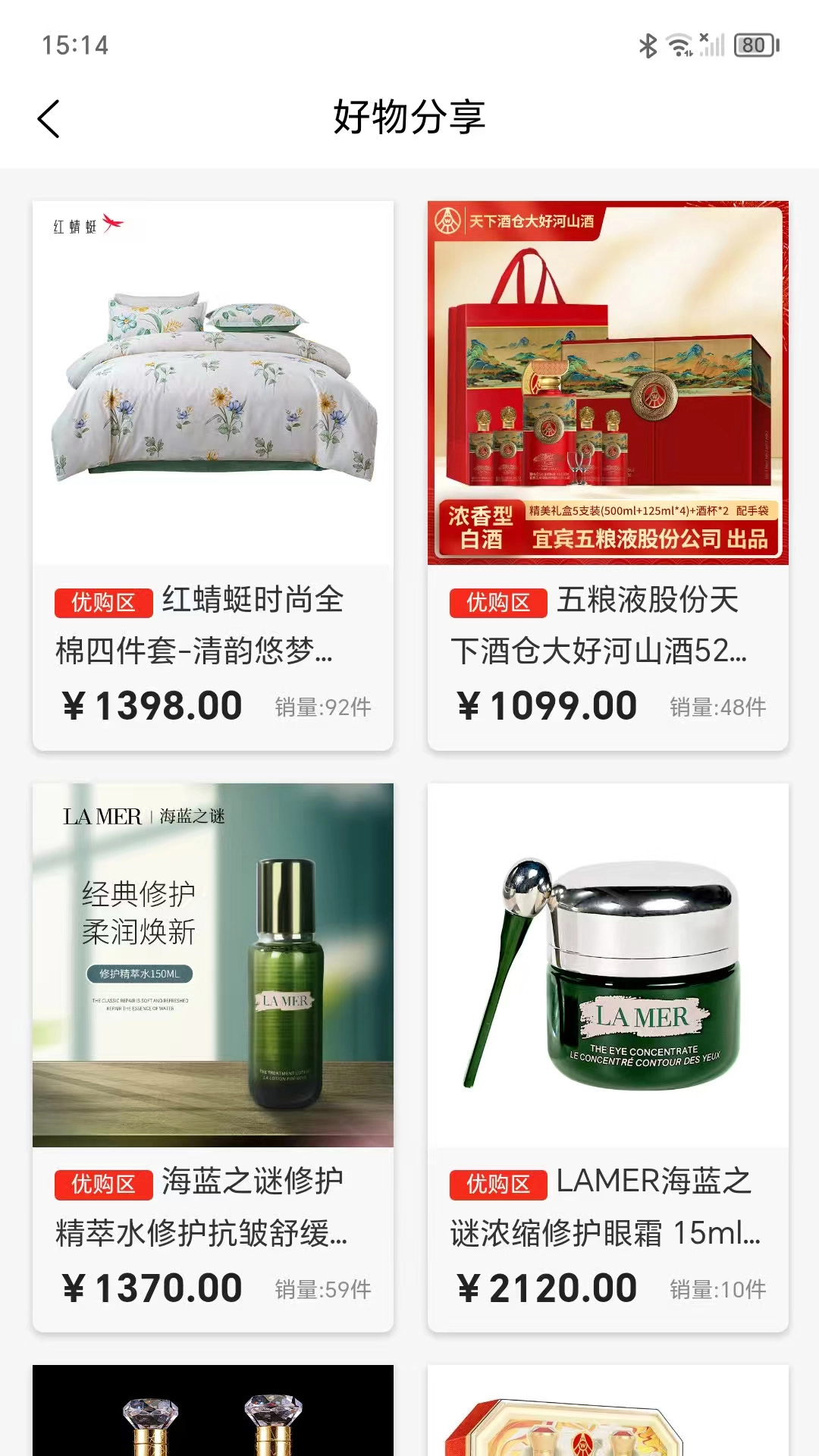This screenshot has height=1456, width=819.
Task: Tap the 红蜻蜓 dragonfly brand logo
Action: (x=86, y=221)
